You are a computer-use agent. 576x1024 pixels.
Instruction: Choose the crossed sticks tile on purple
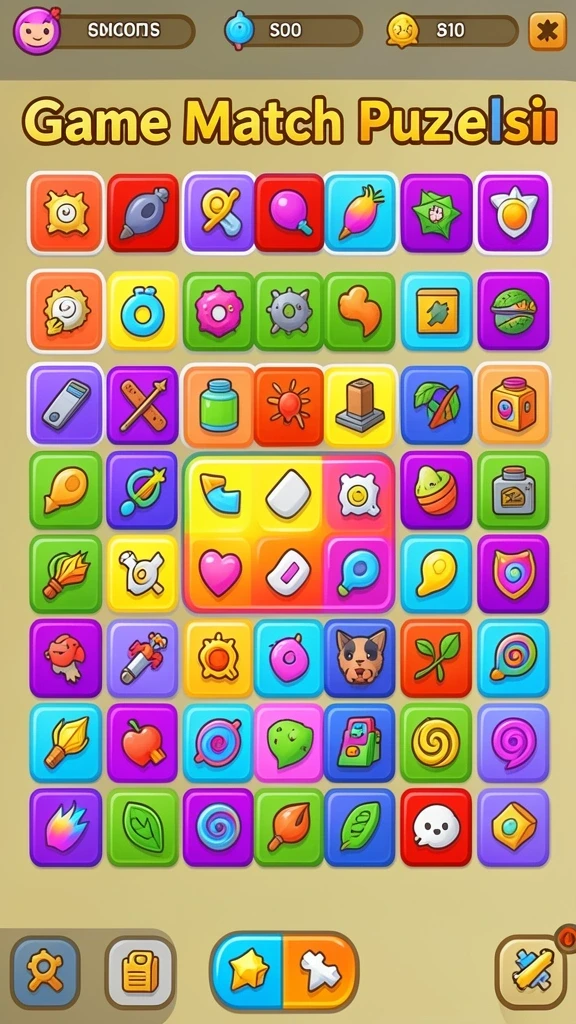(x=142, y=406)
